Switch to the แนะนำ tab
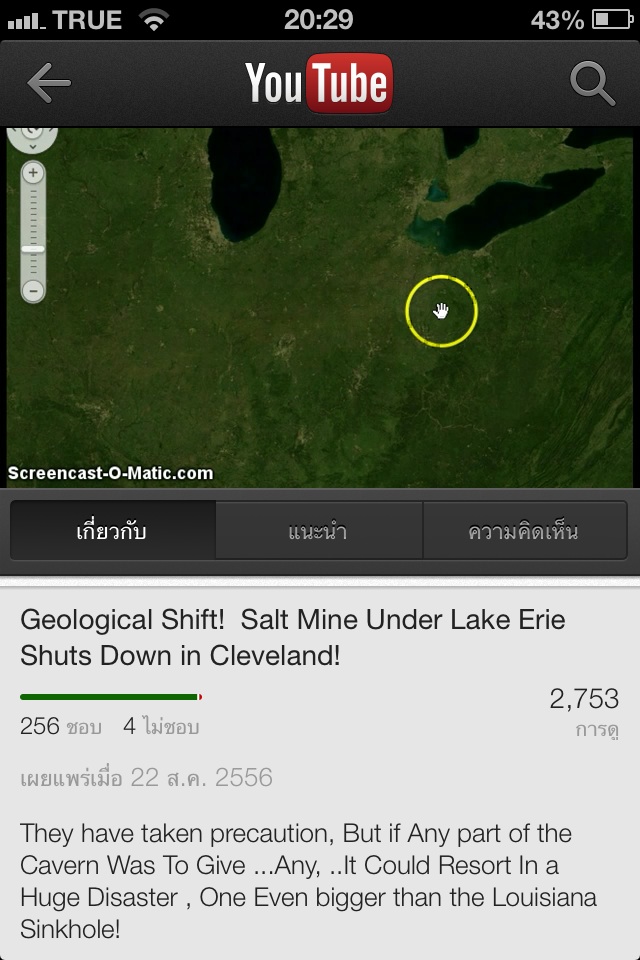The width and height of the screenshot is (640, 960). [318, 531]
